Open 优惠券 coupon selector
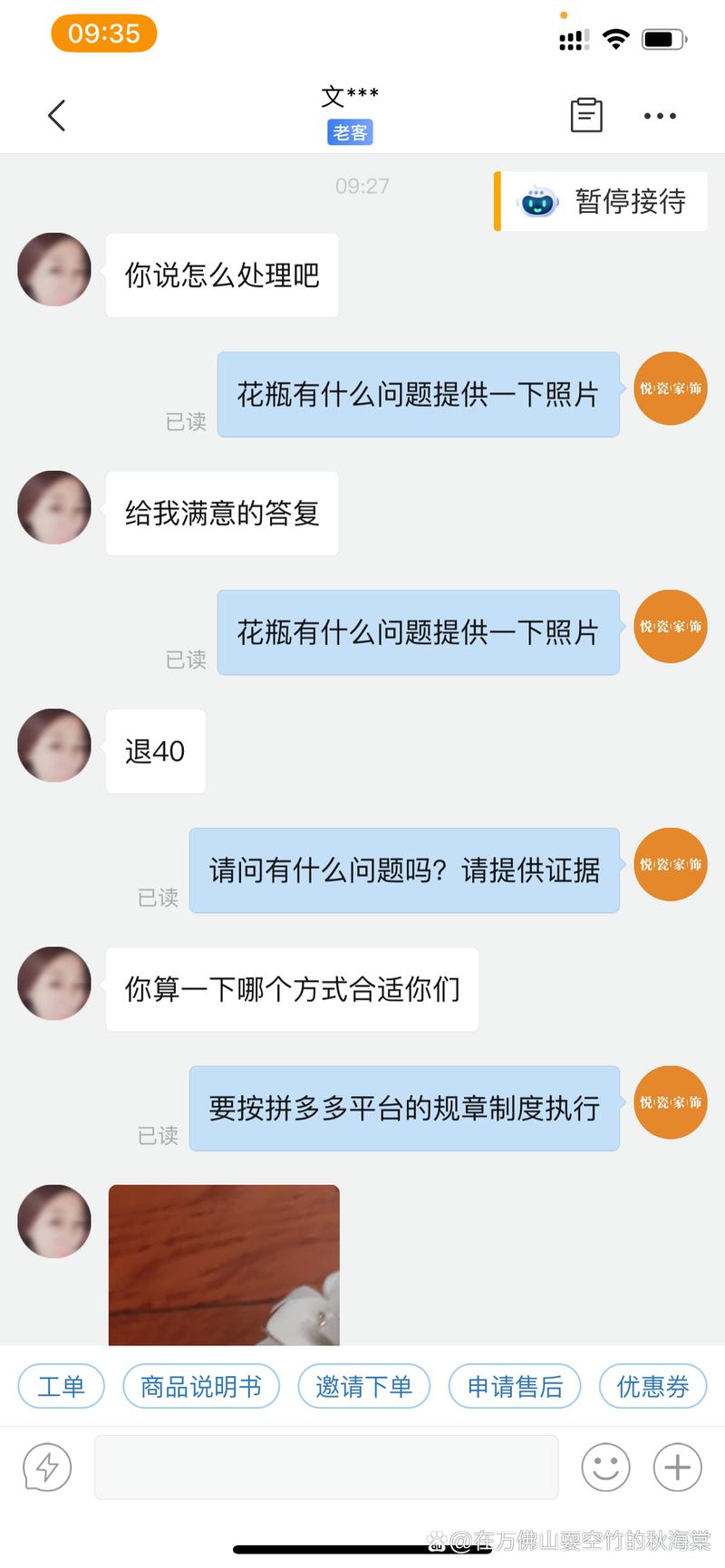Viewport: 725px width, 1568px height. 652,1386
